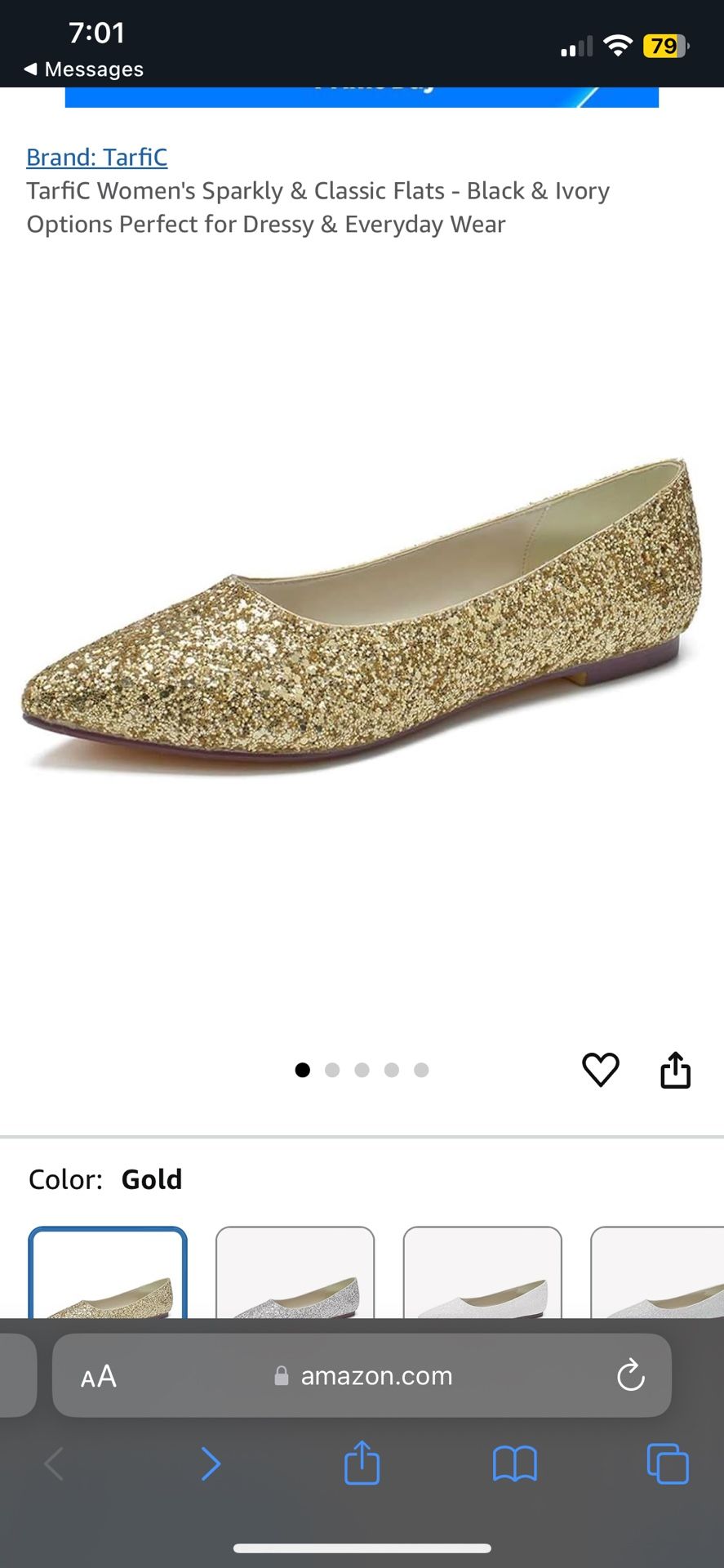Open Safari's AA page settings
The width and height of the screenshot is (724, 1568).
click(x=99, y=1376)
